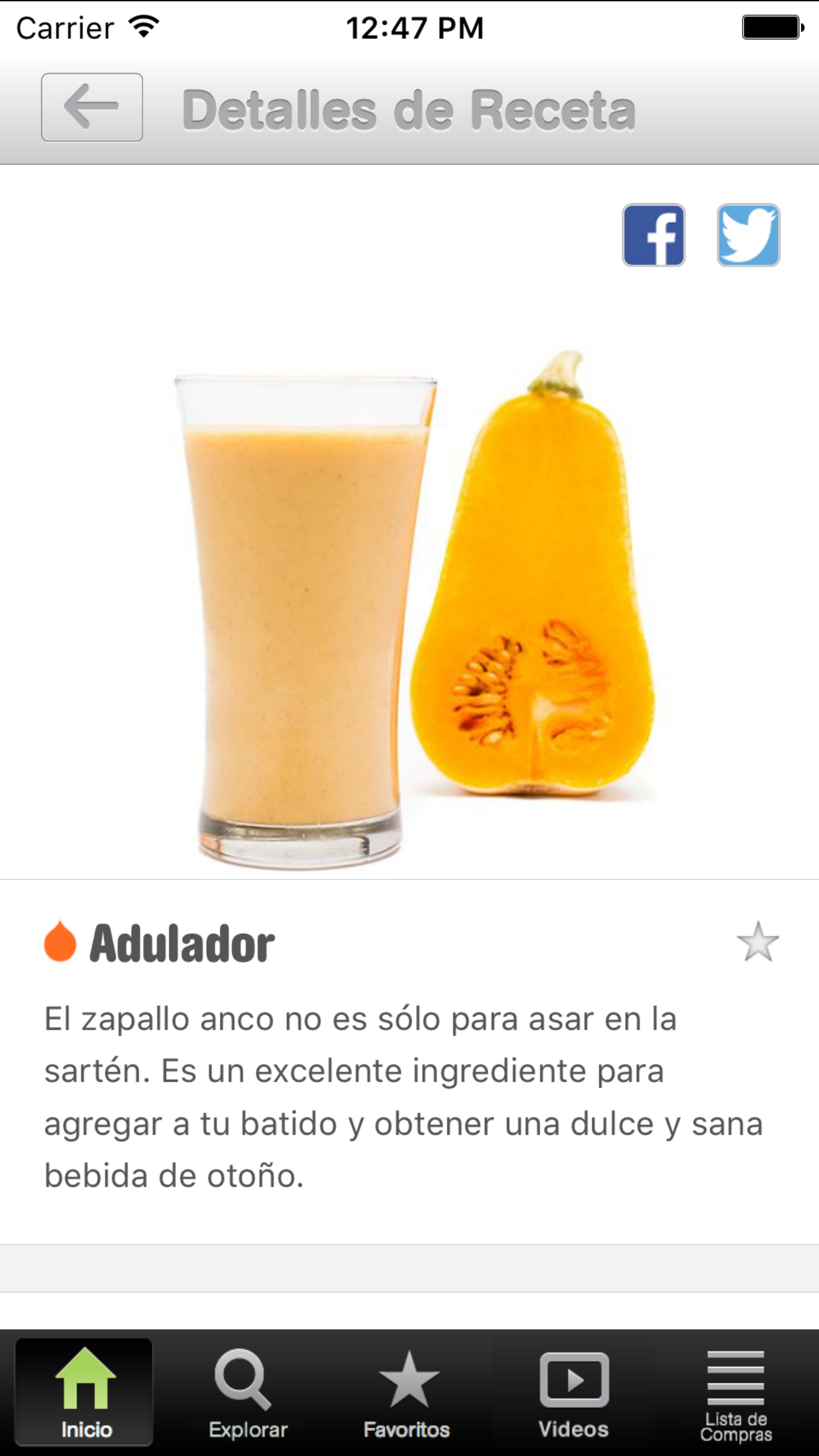Share this recipe on Facebook
This screenshot has height=1456, width=819.
pos(653,235)
